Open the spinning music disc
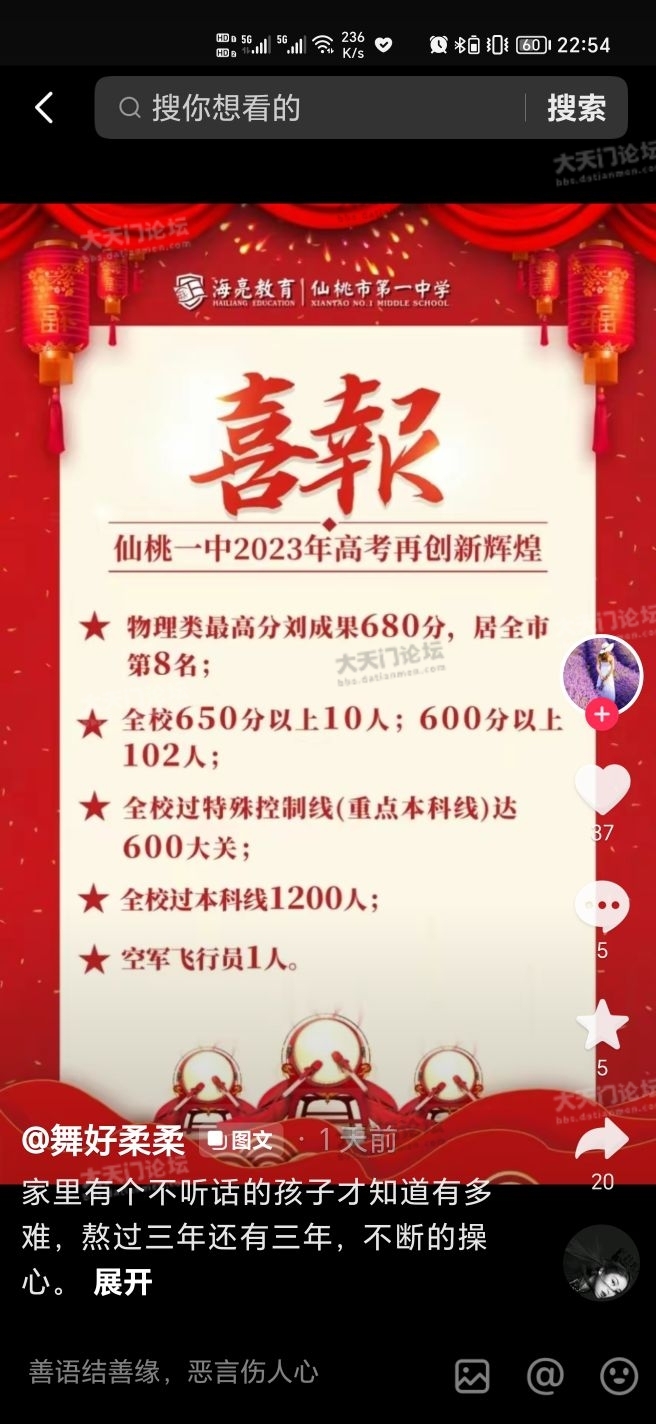Image resolution: width=656 pixels, height=1424 pixels. 601,1262
